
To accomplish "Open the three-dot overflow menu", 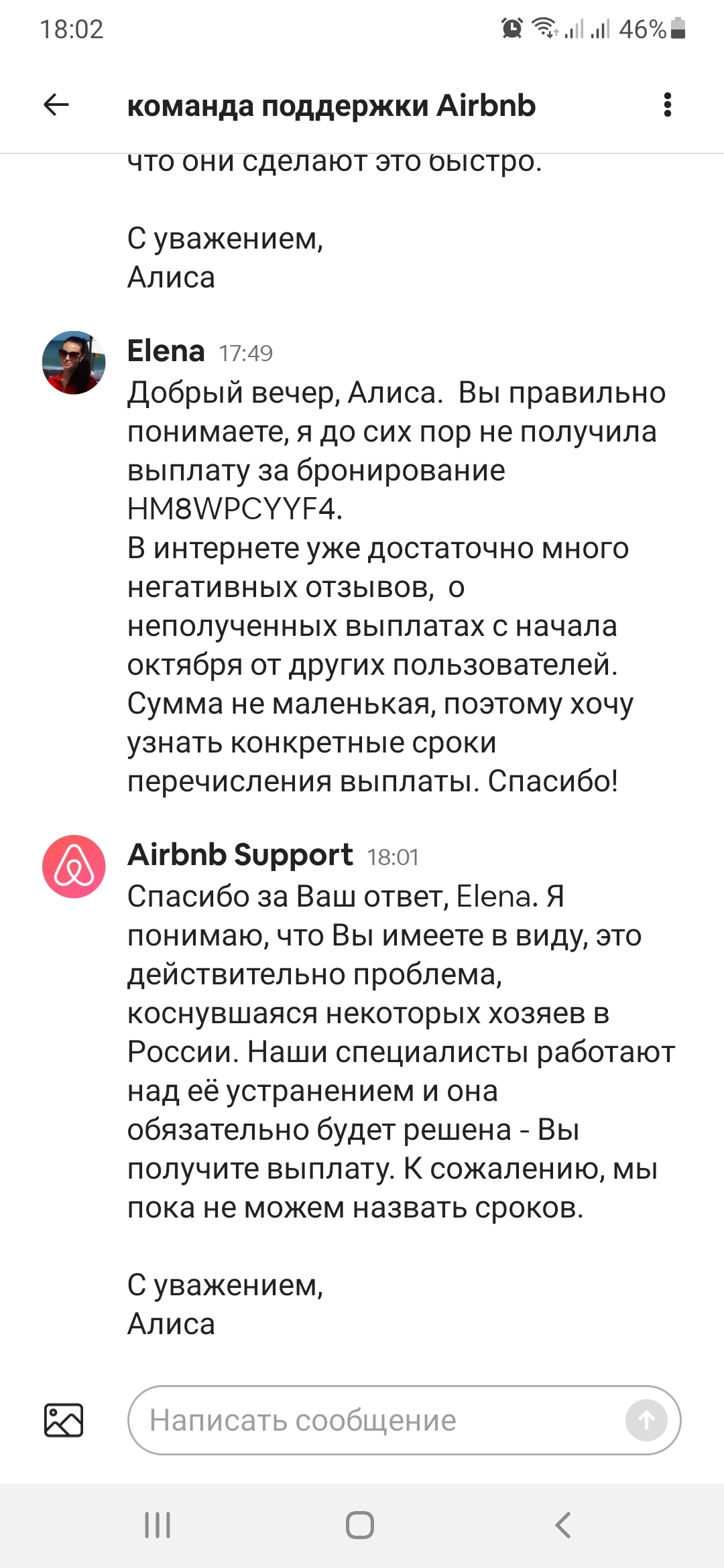I will point(667,105).
